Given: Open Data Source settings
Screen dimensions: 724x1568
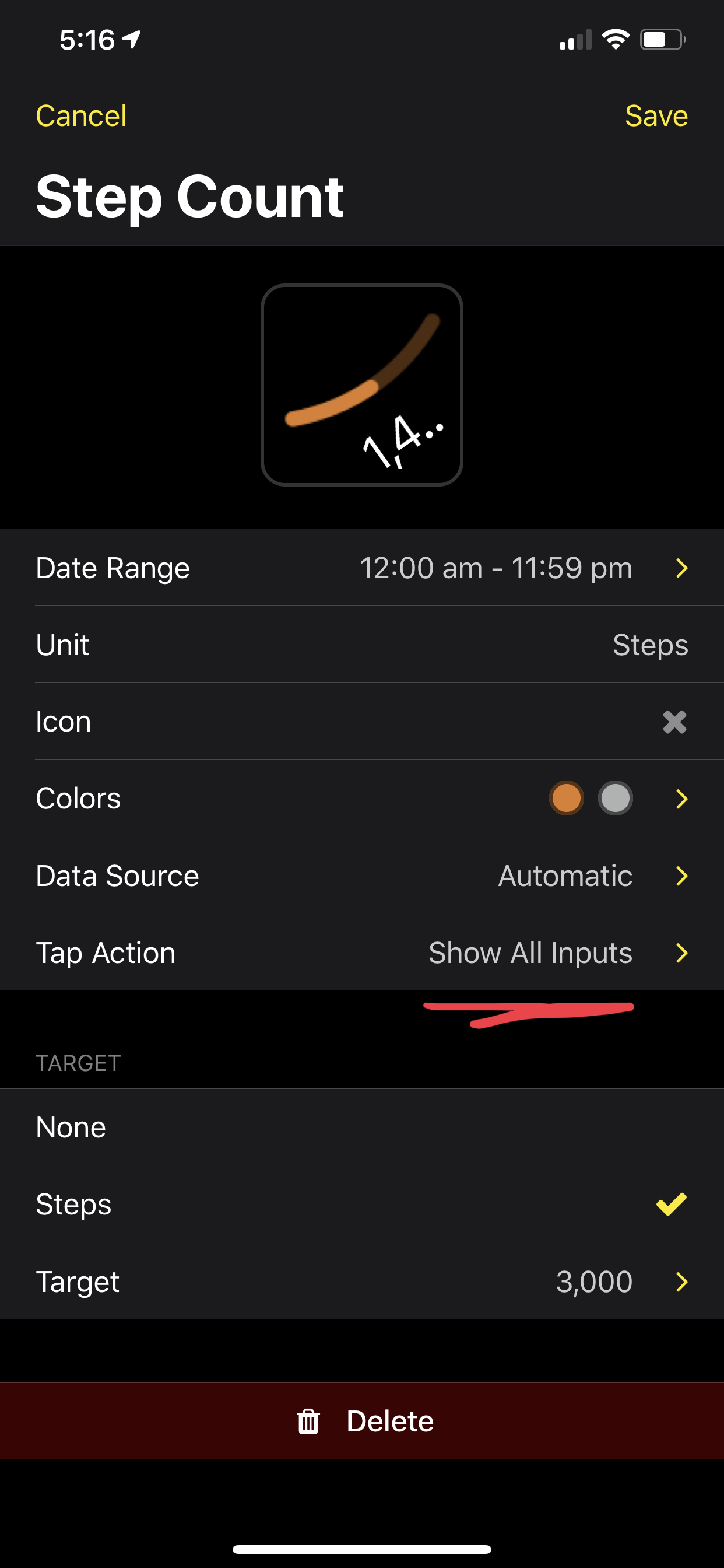Looking at the screenshot, I should coord(362,876).
